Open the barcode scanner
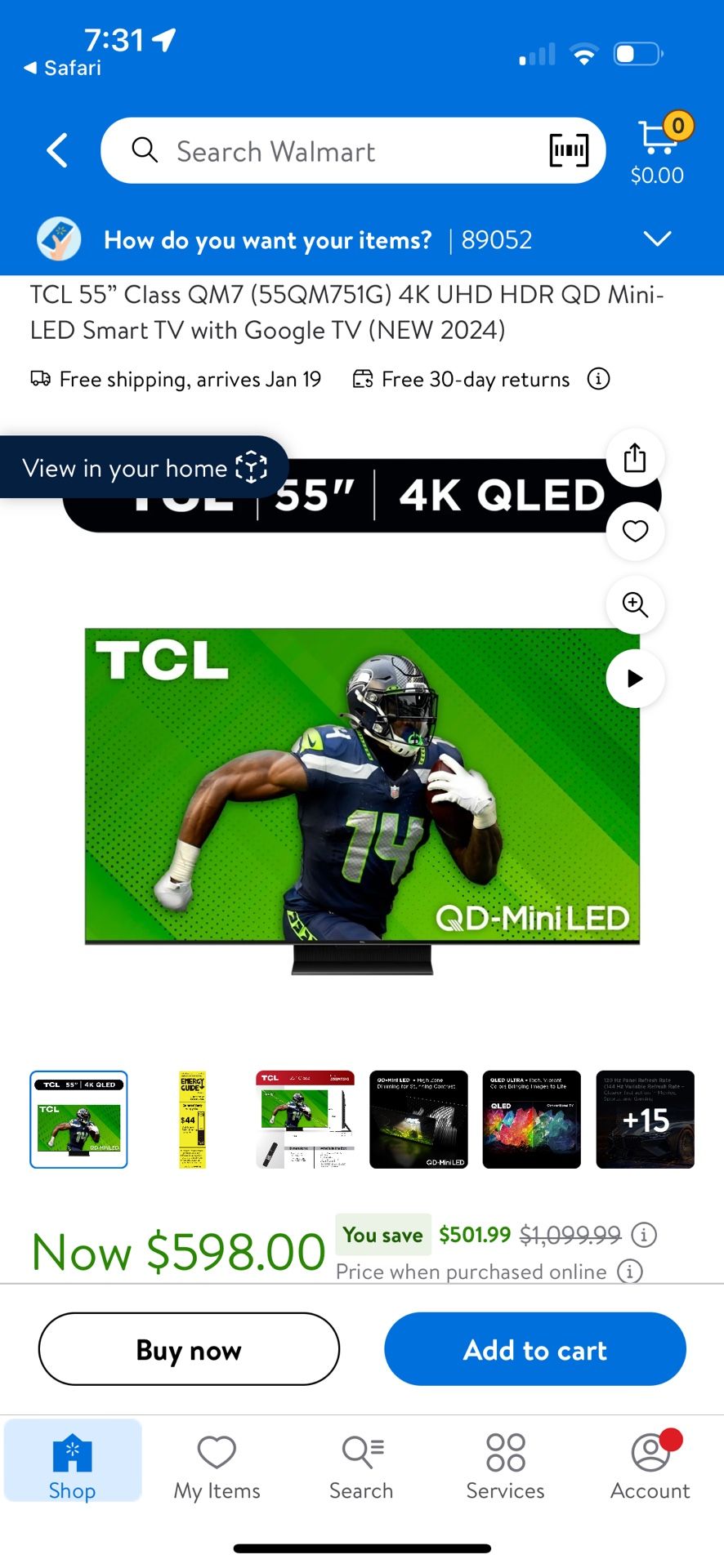 (568, 150)
